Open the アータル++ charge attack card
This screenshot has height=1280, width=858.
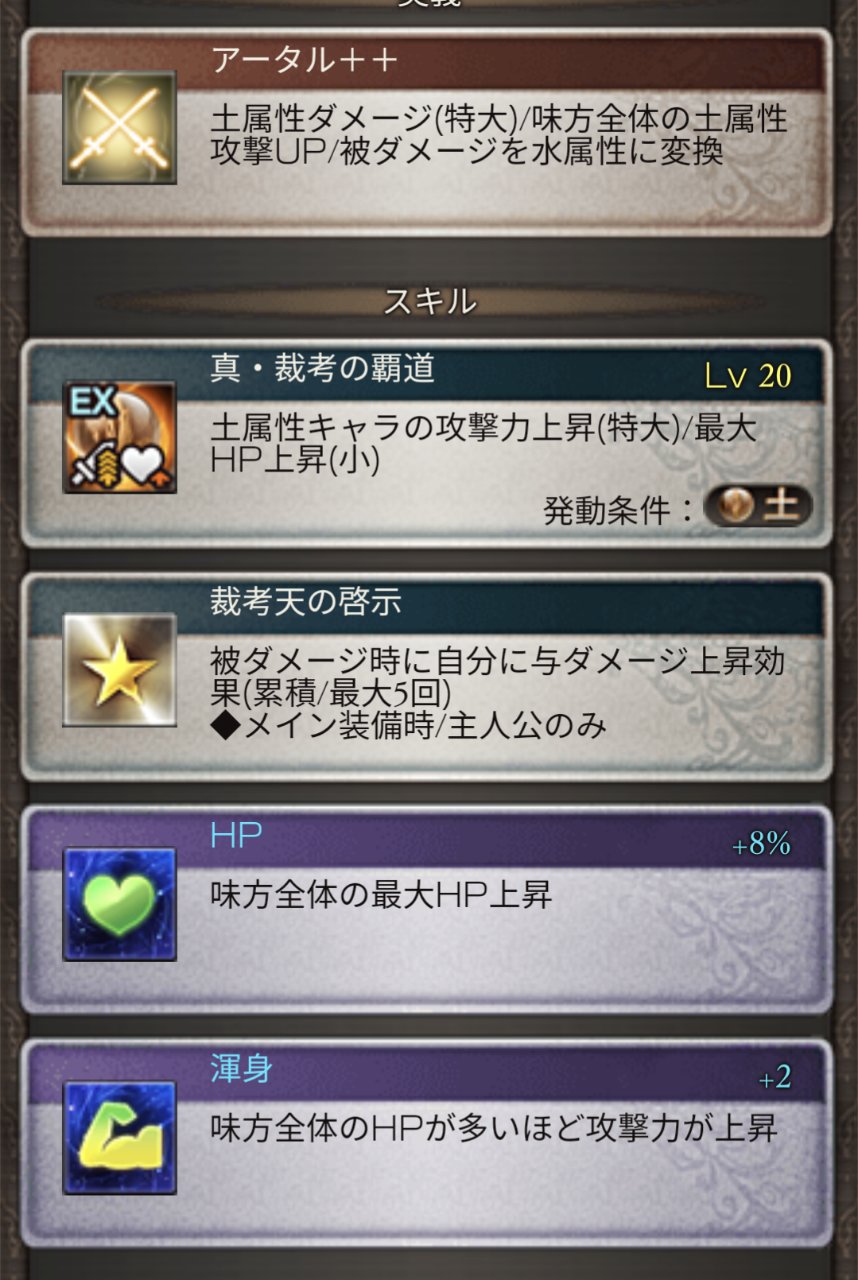tap(427, 132)
